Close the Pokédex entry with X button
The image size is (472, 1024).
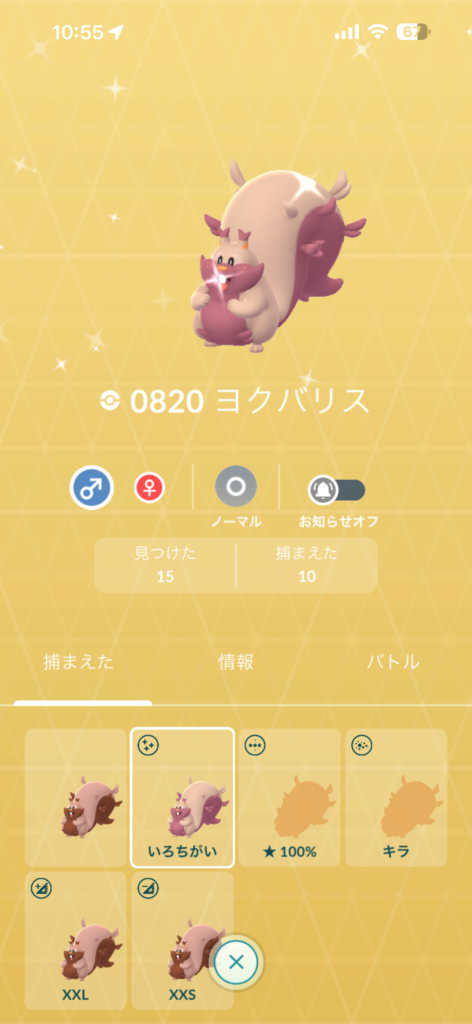(236, 961)
